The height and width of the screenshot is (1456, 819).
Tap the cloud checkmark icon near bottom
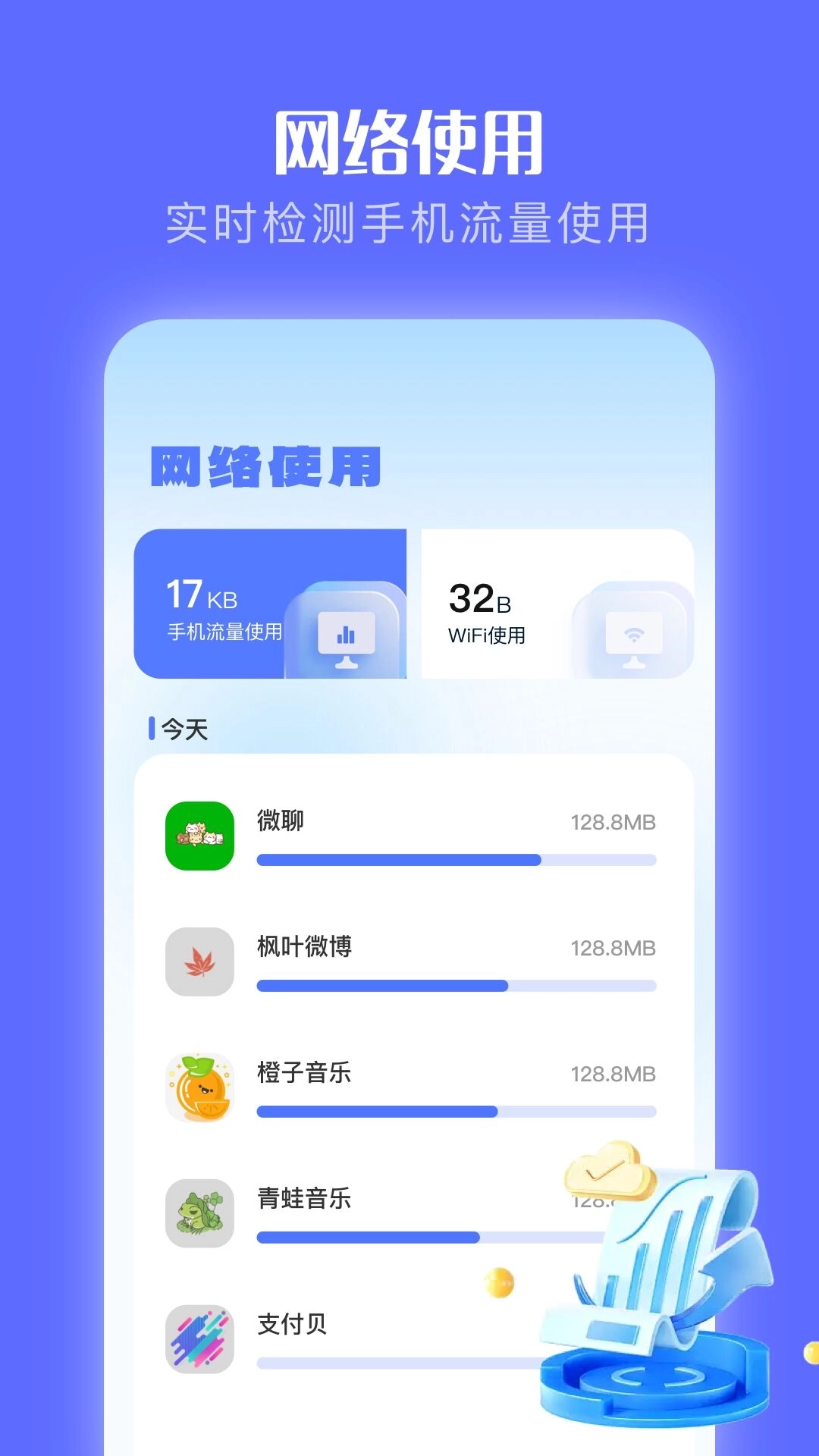point(610,1172)
